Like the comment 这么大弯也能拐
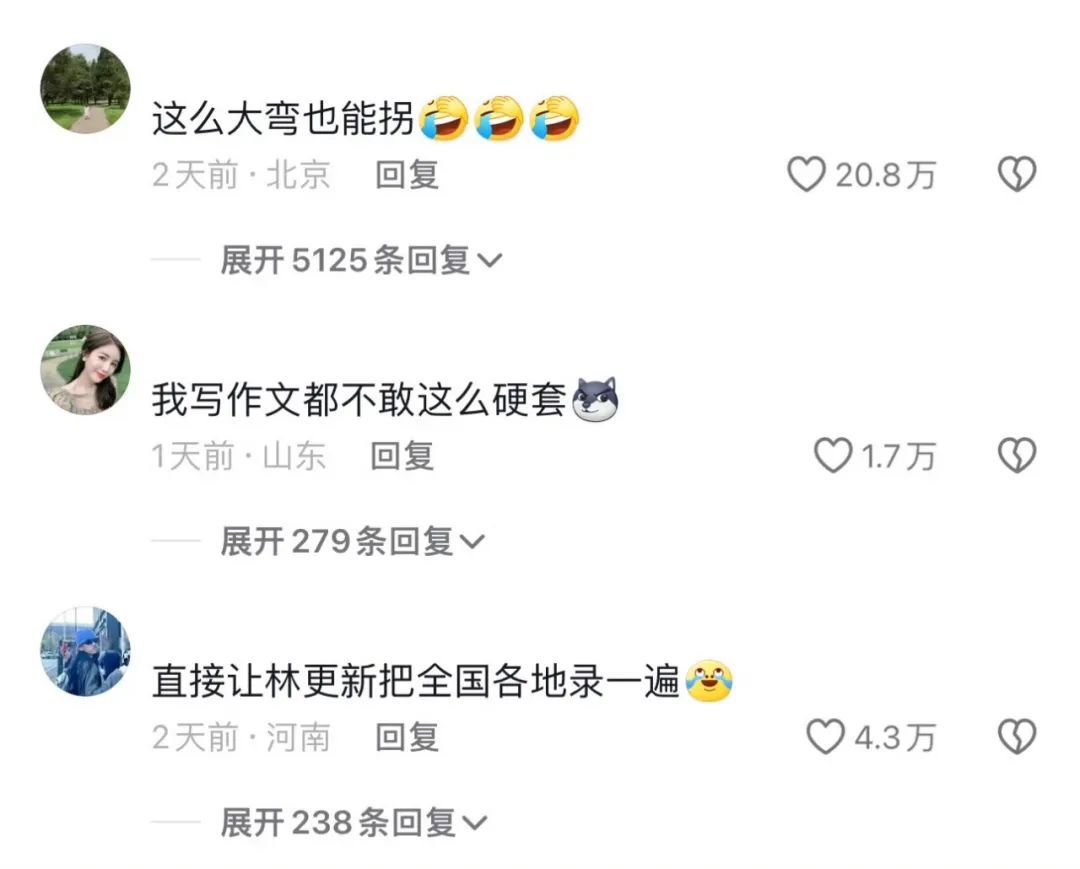The height and width of the screenshot is (869, 1080). point(806,176)
